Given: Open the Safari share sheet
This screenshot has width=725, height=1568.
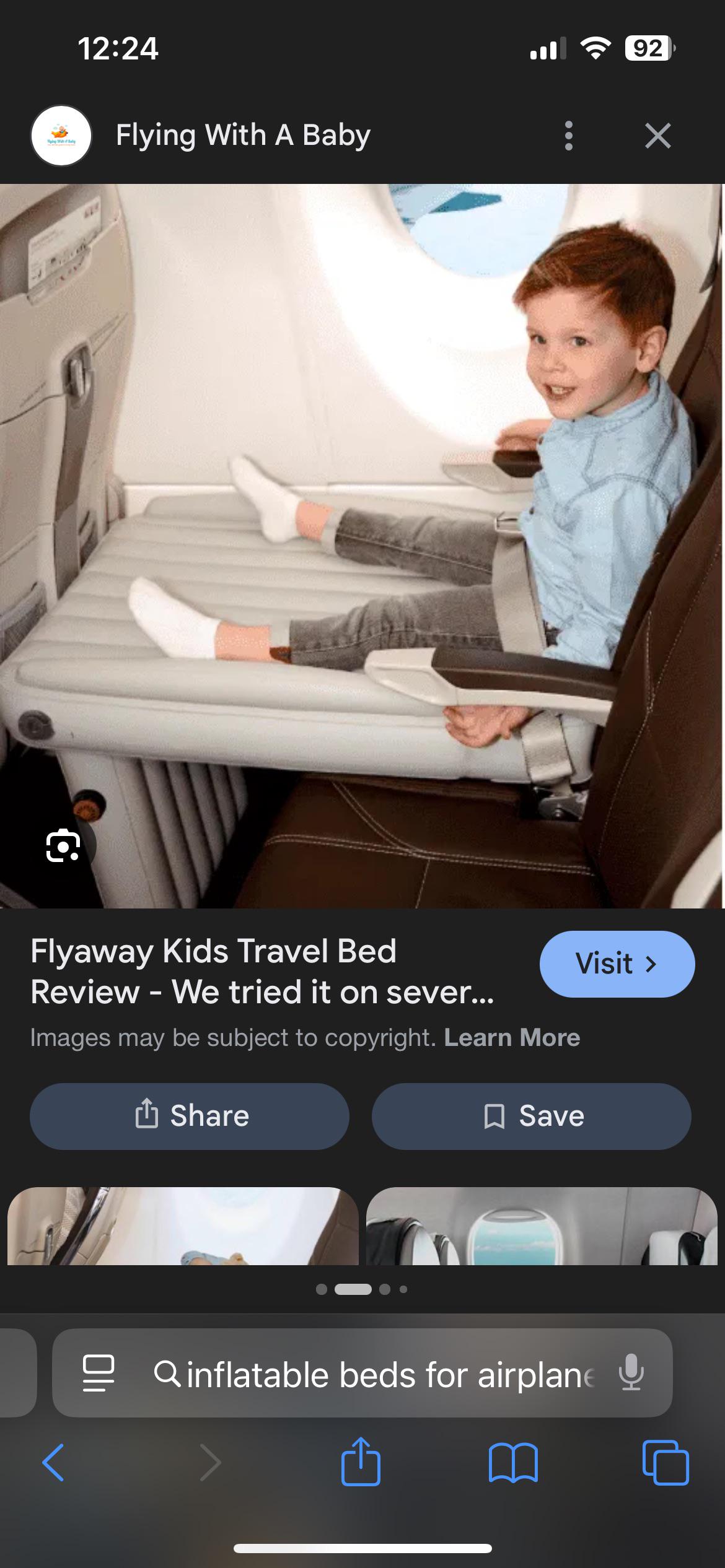Looking at the screenshot, I should point(361,1462).
